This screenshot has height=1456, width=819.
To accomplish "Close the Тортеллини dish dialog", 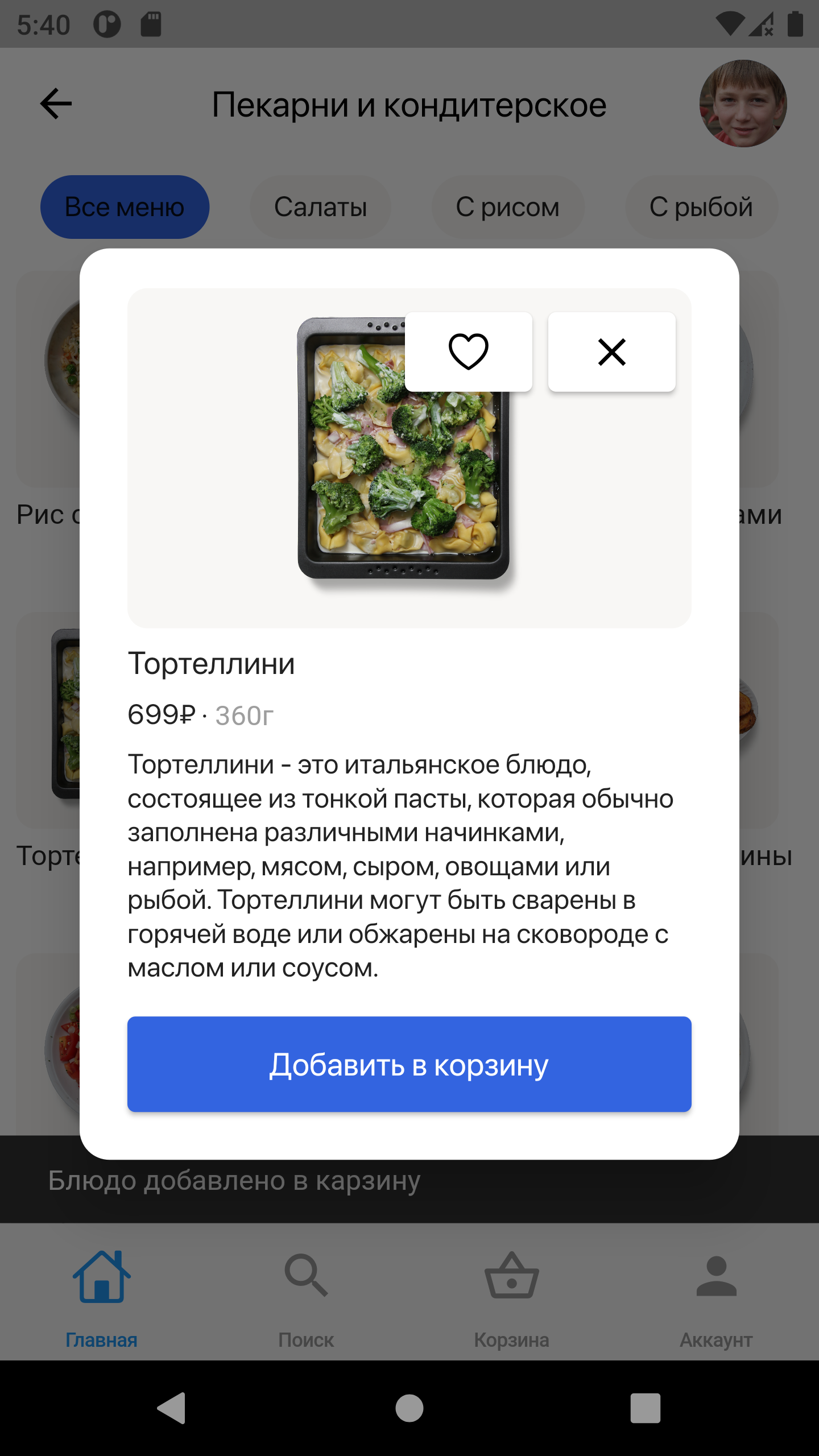I will click(x=611, y=351).
